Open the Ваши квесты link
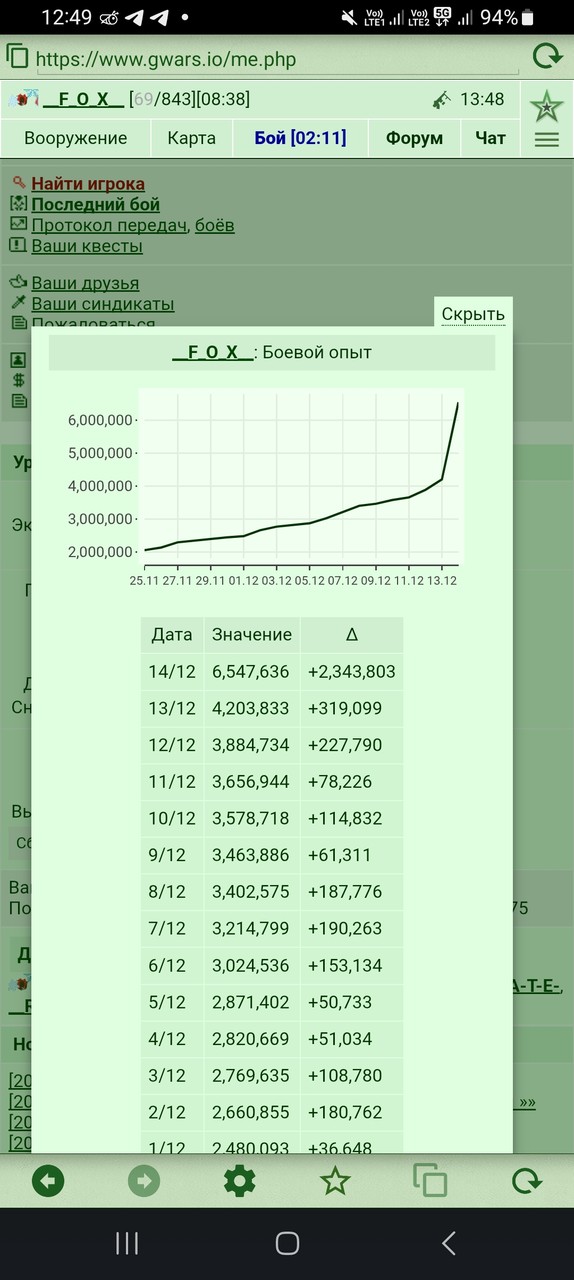The image size is (574, 1280). (x=87, y=246)
